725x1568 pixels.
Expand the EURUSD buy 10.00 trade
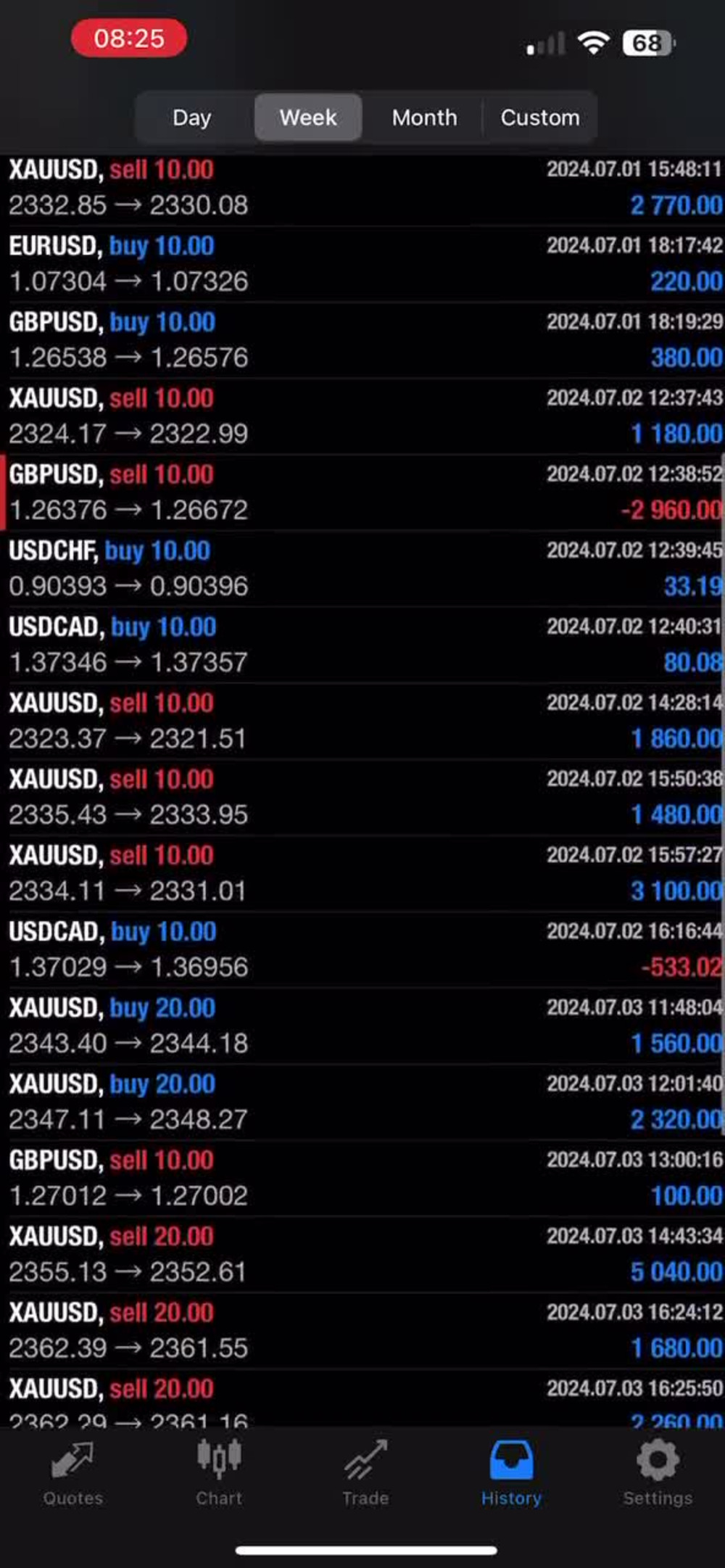pos(362,264)
